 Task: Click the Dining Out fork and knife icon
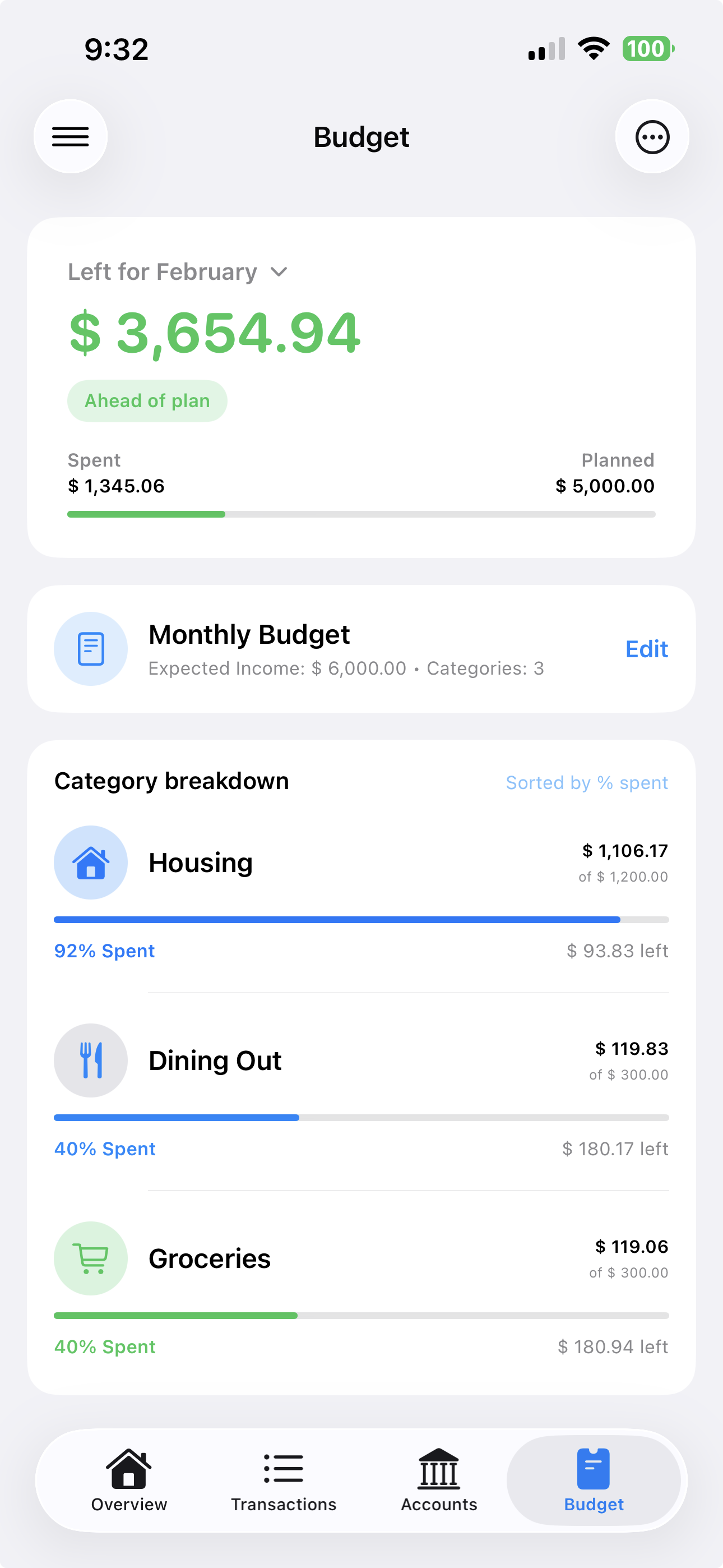[90, 1060]
